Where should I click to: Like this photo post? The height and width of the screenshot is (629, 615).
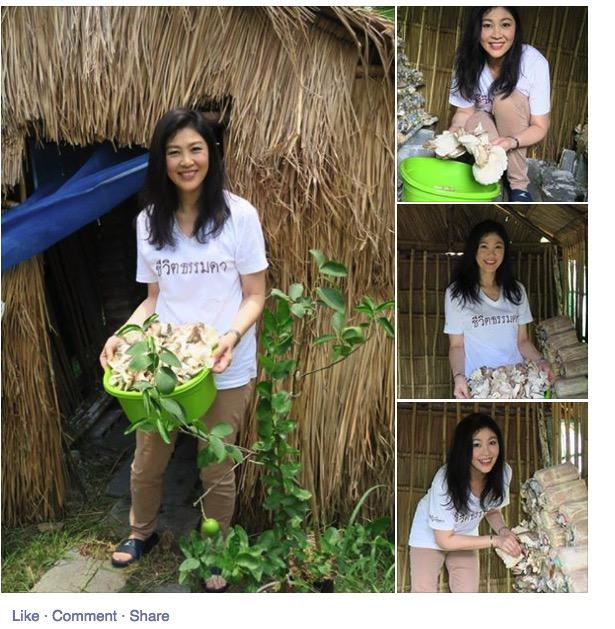(24, 616)
